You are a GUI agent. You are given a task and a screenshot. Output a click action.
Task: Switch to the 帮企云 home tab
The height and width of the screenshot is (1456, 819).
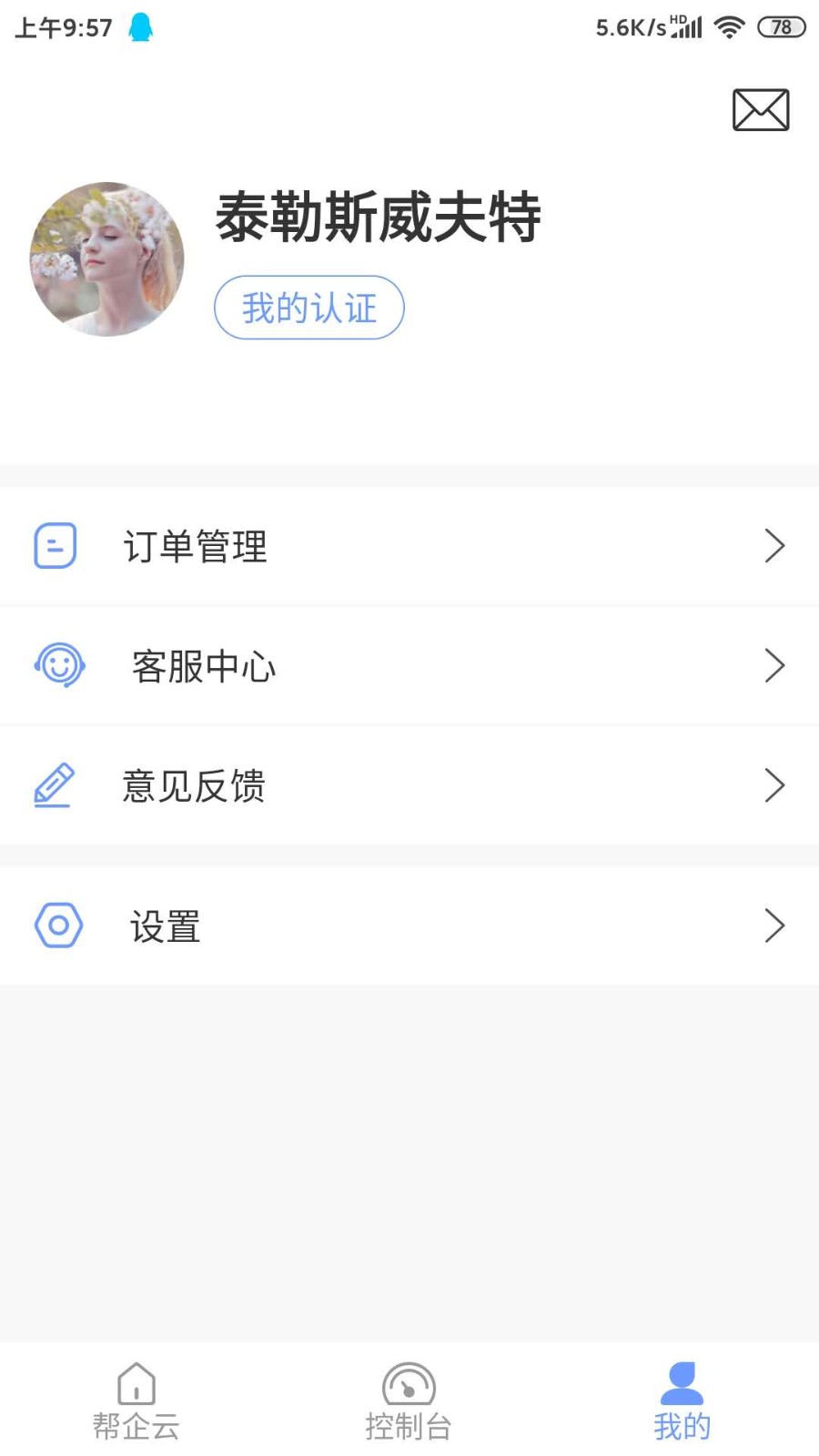coord(136,1402)
